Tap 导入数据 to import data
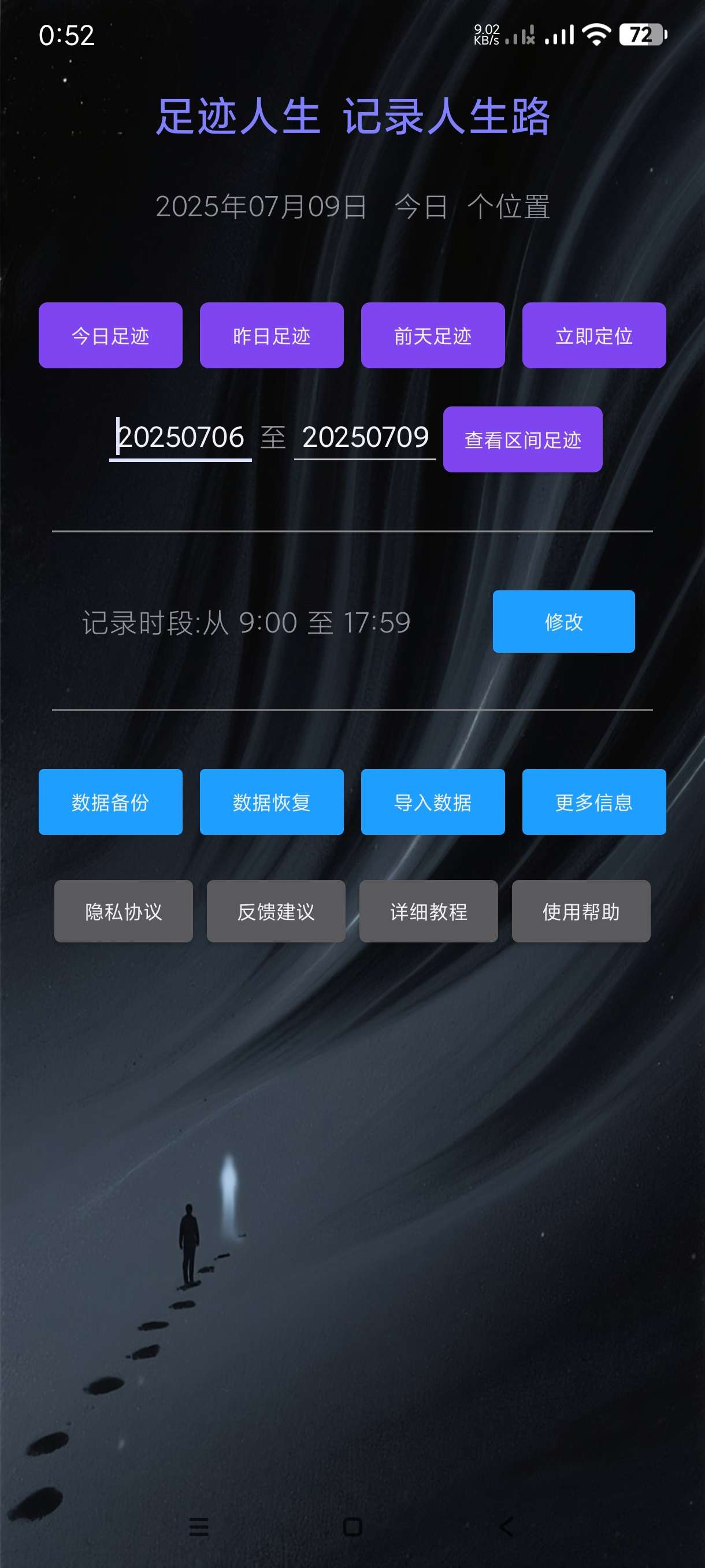705x1568 pixels. [432, 802]
